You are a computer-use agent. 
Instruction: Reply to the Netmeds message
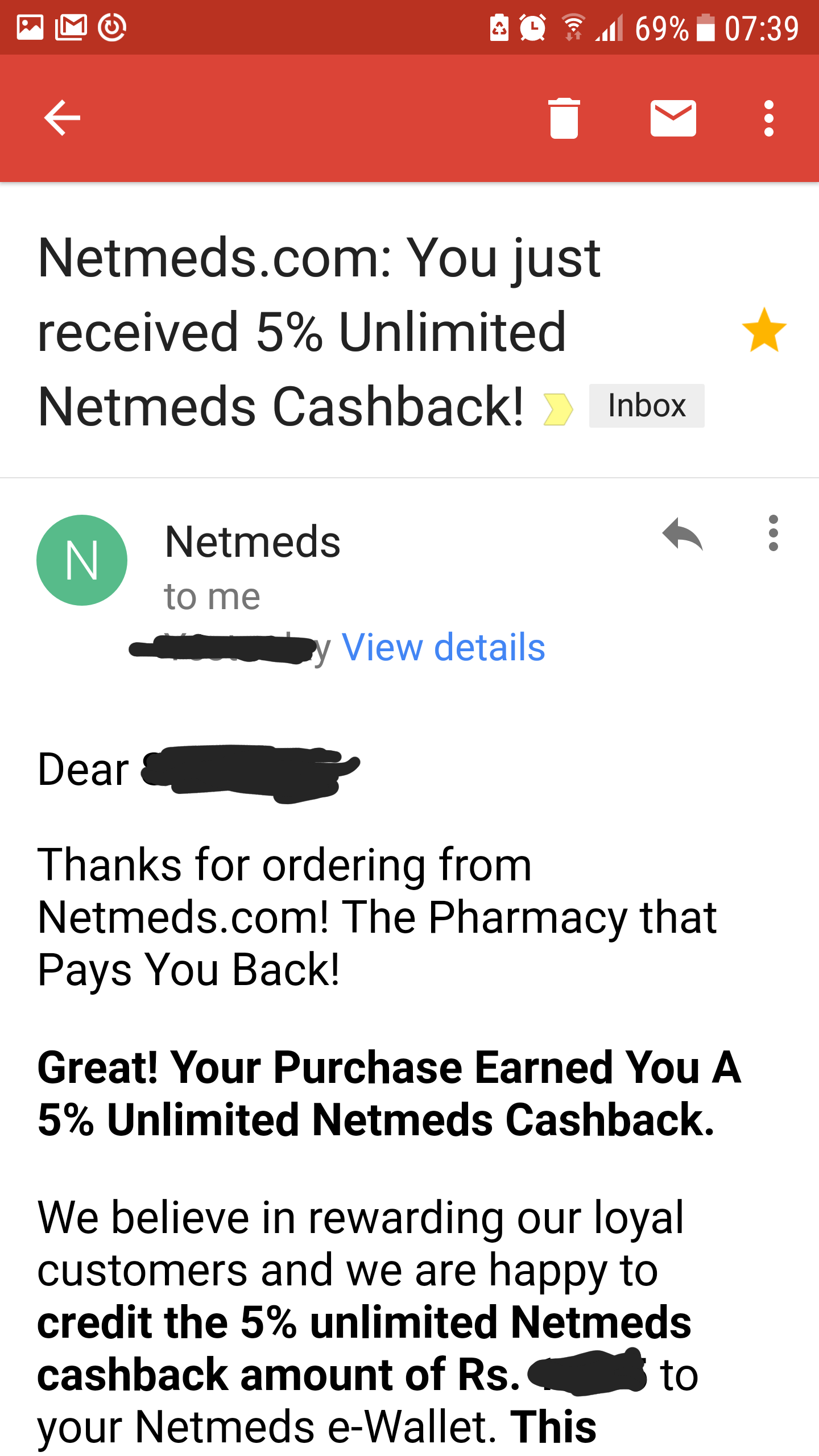tap(682, 534)
